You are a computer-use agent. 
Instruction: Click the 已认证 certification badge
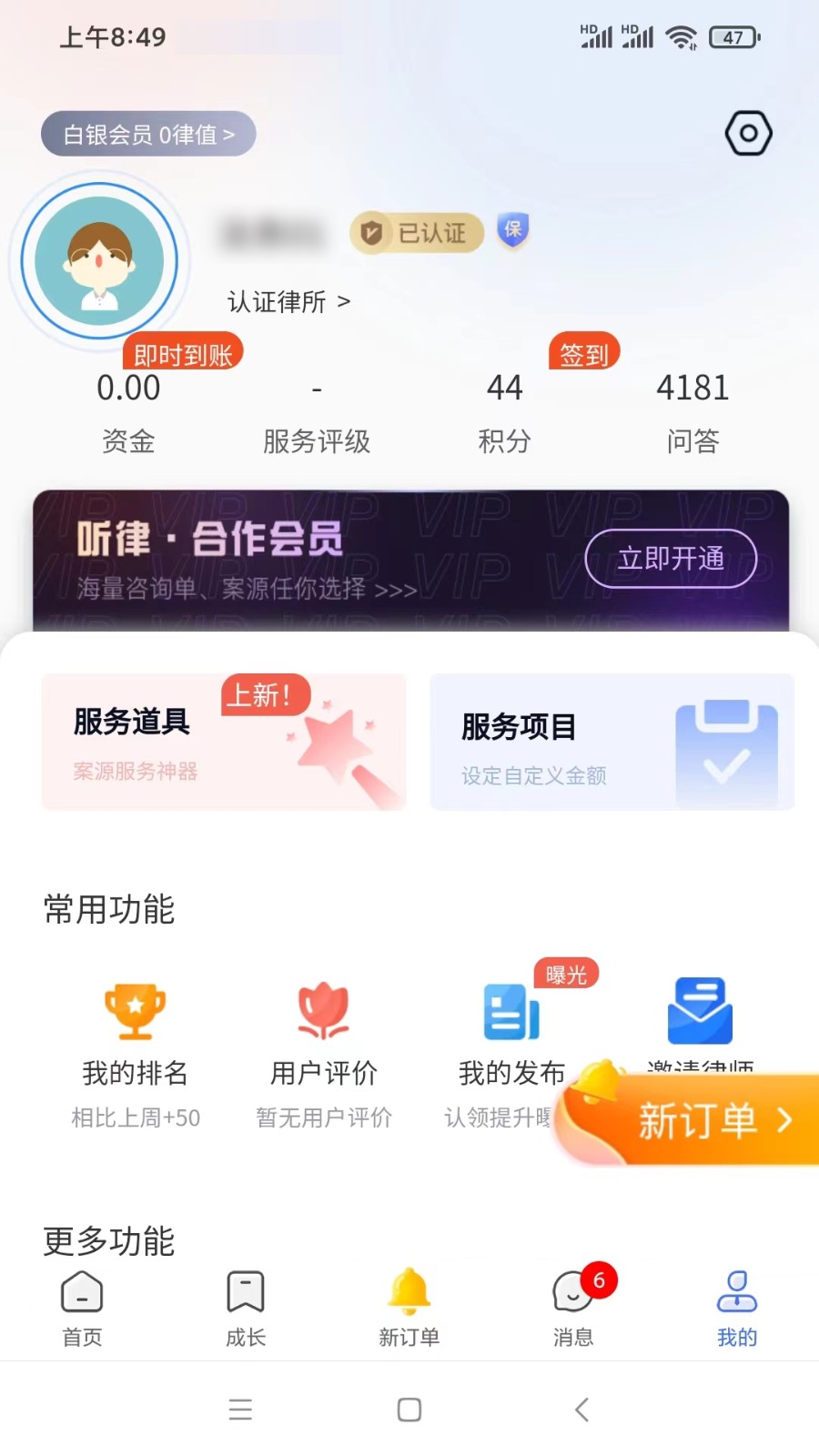[416, 233]
